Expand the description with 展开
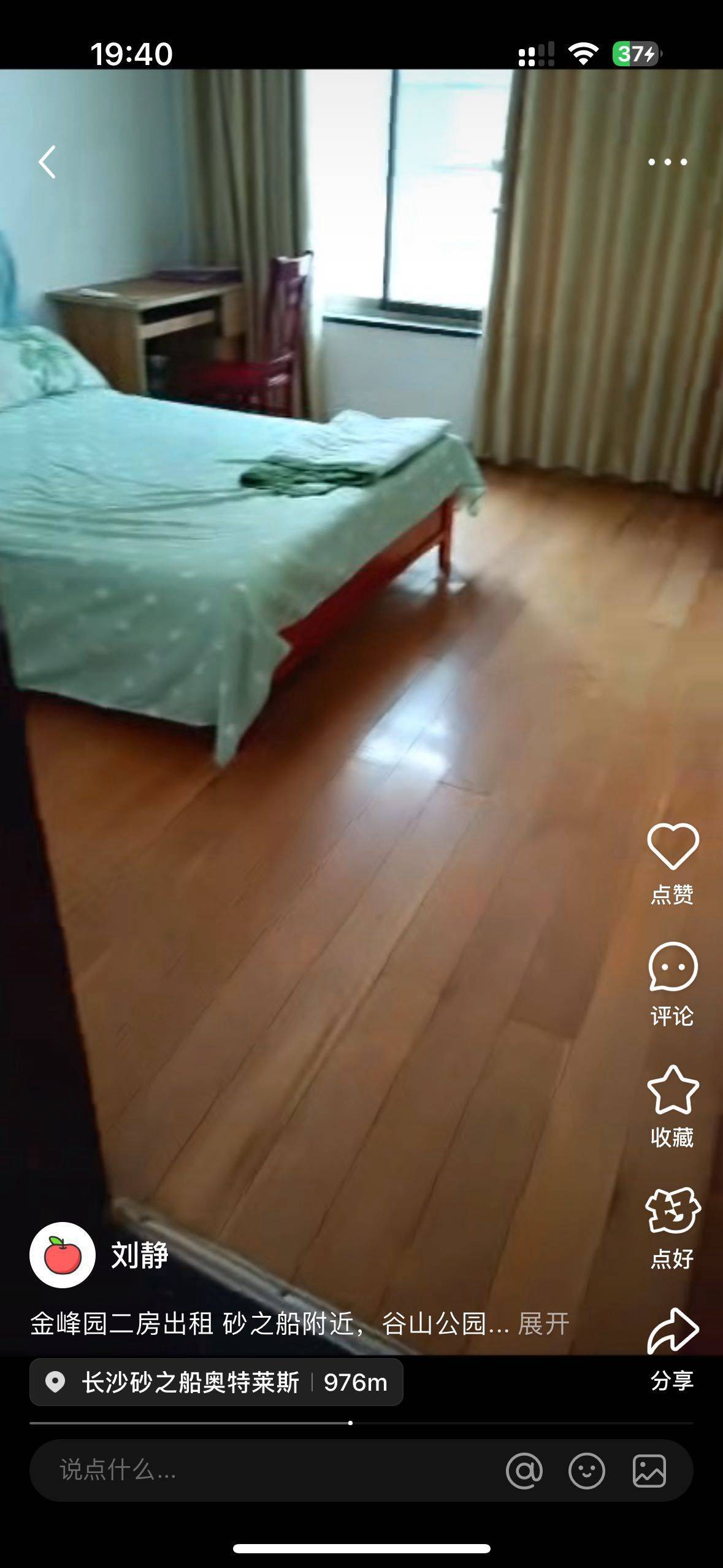 point(543,1324)
